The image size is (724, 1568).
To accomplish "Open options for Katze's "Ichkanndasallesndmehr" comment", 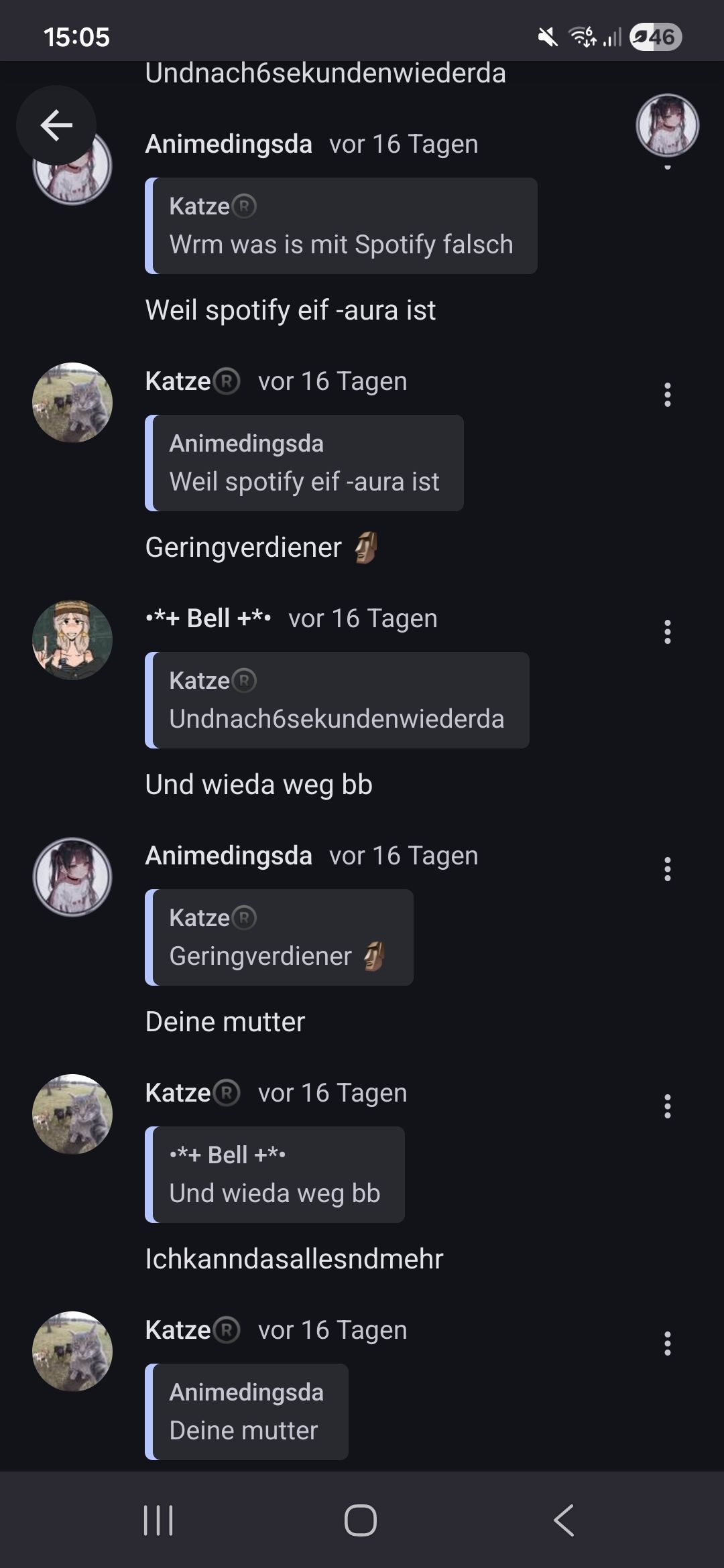I will 667,1106.
